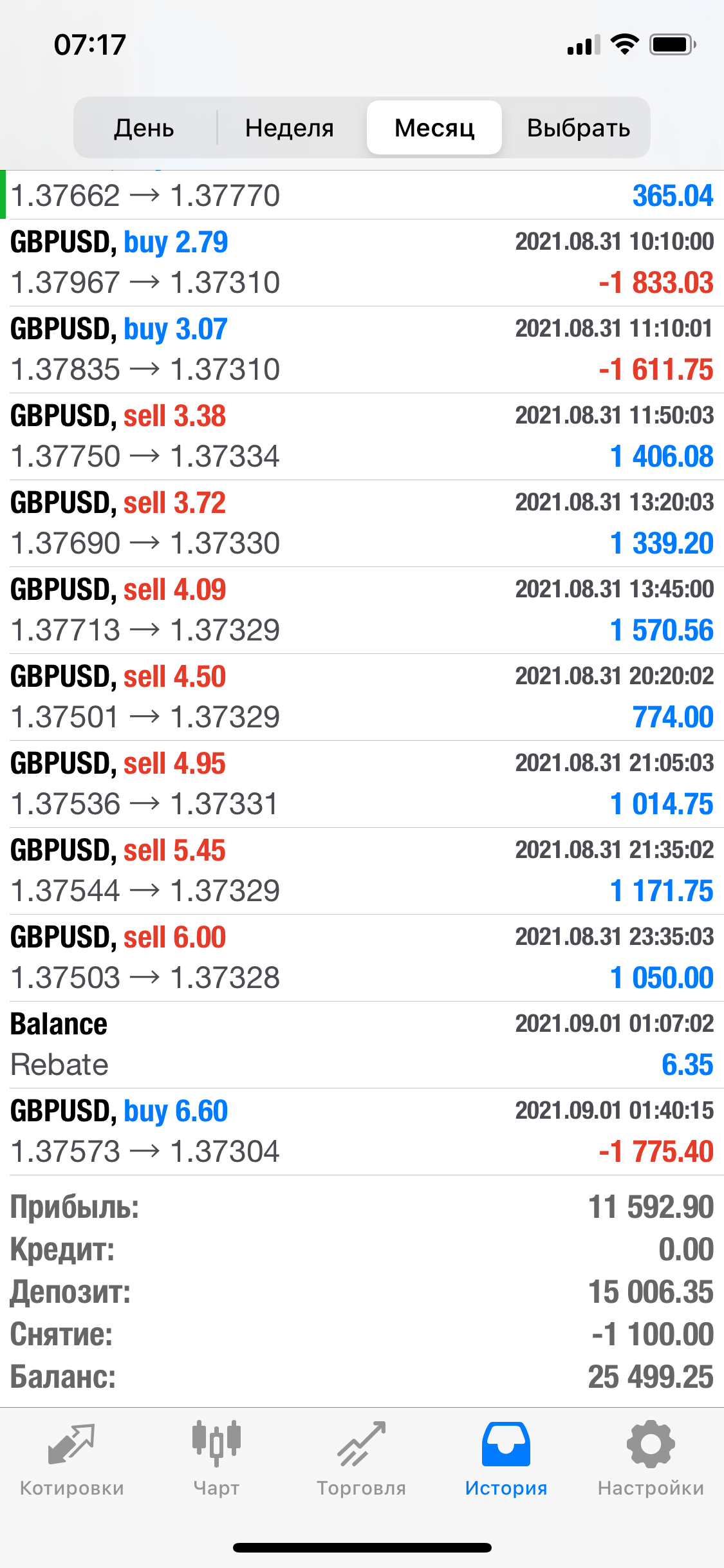Tap the GBPUSD sell 4.95 entry
Screen dimensions: 724x1568
point(362,784)
